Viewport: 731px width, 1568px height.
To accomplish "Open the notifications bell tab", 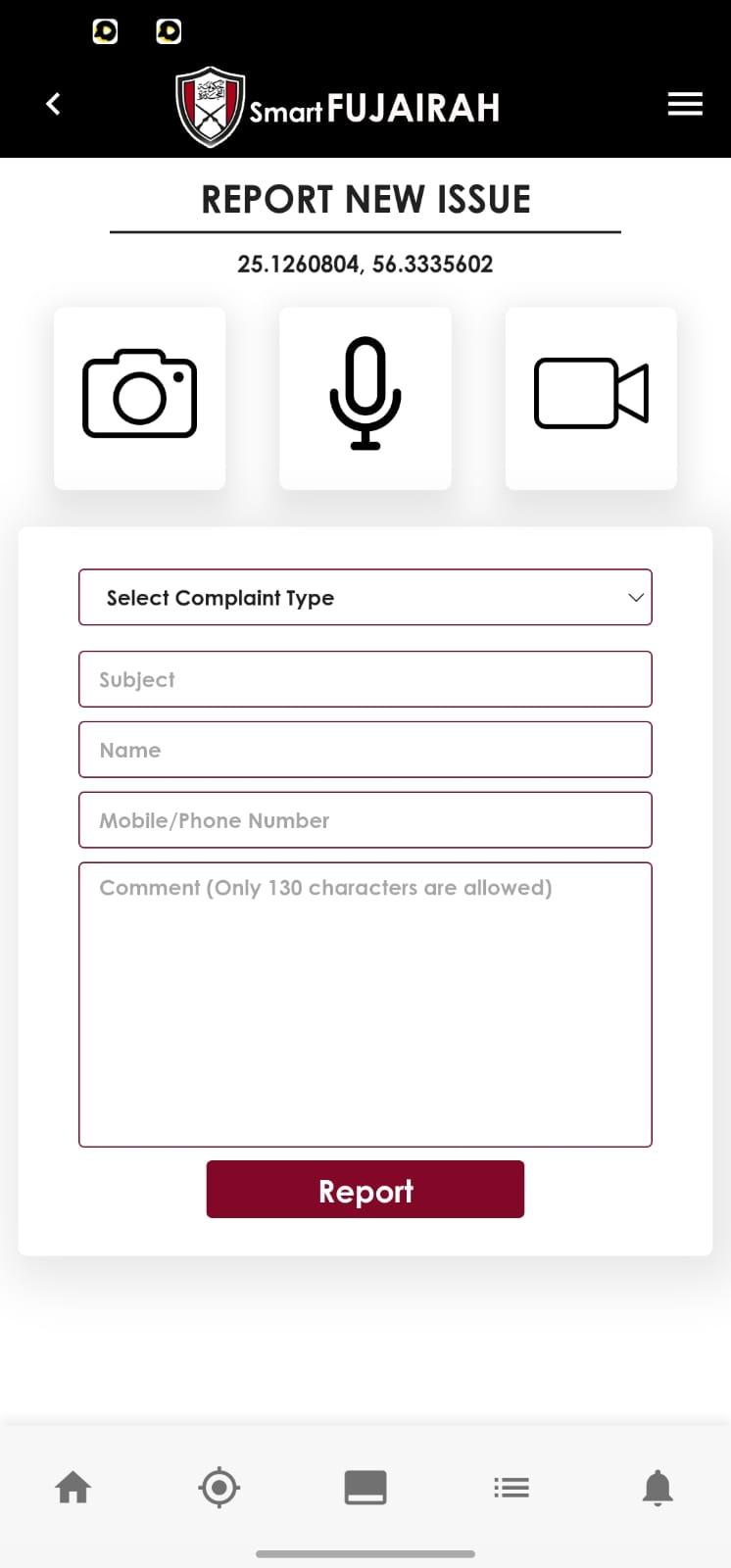I will coord(658,1488).
